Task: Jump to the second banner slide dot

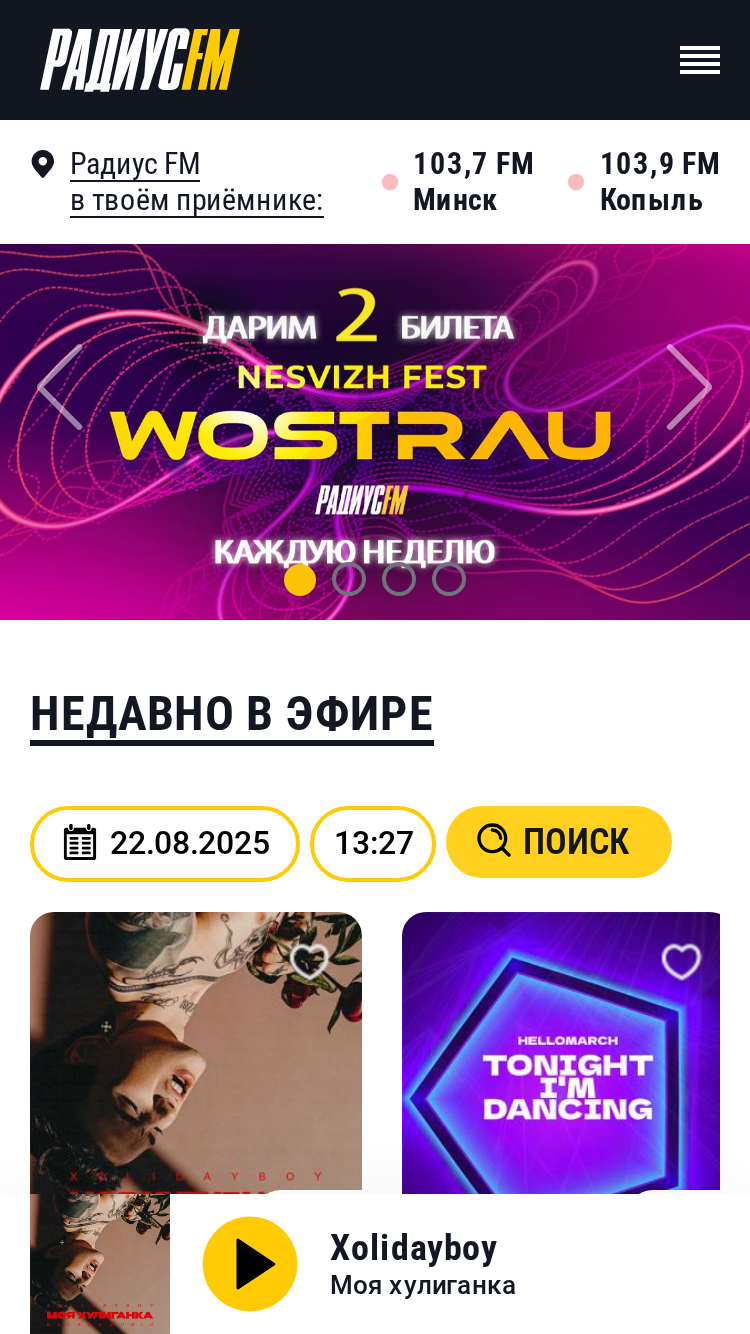Action: [349, 579]
